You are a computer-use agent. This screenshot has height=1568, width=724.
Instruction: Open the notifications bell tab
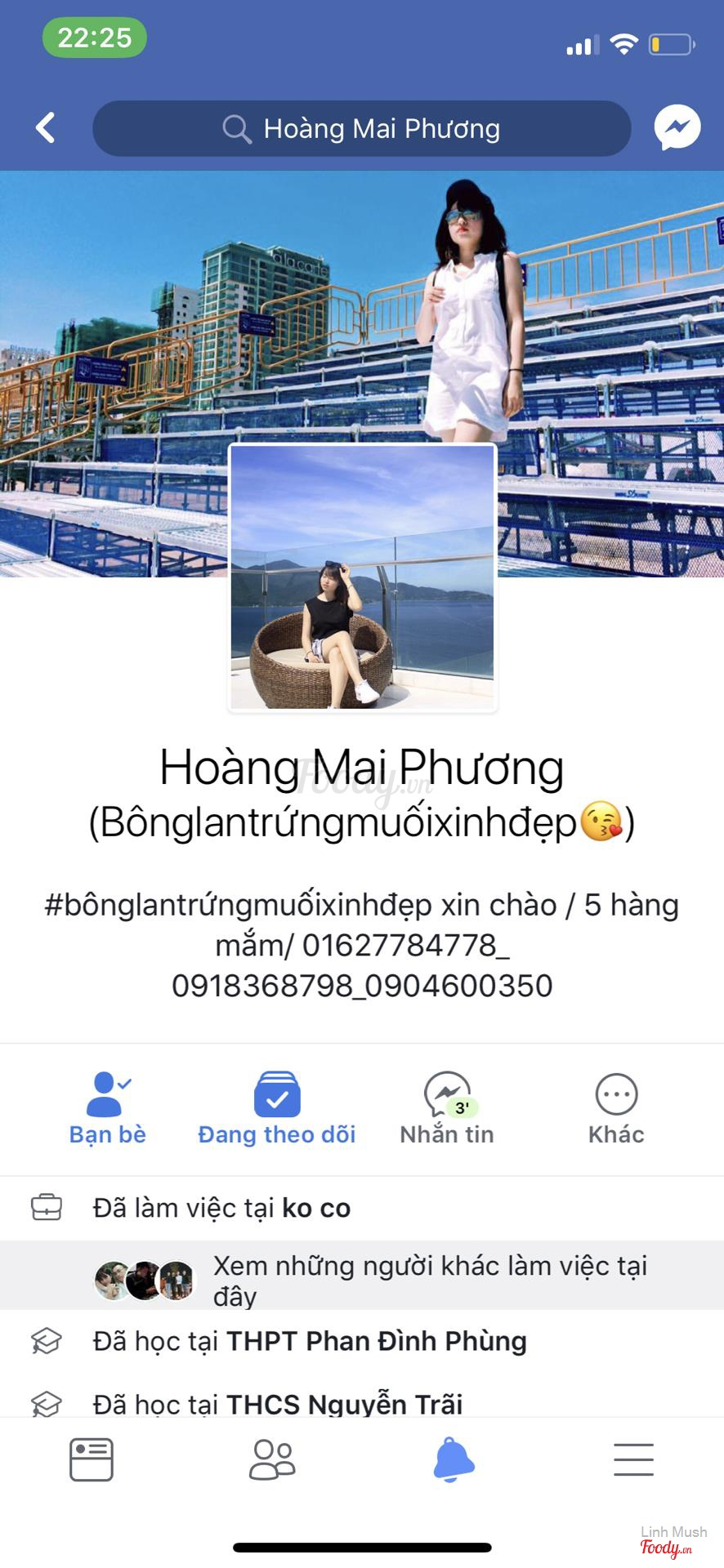[454, 1459]
